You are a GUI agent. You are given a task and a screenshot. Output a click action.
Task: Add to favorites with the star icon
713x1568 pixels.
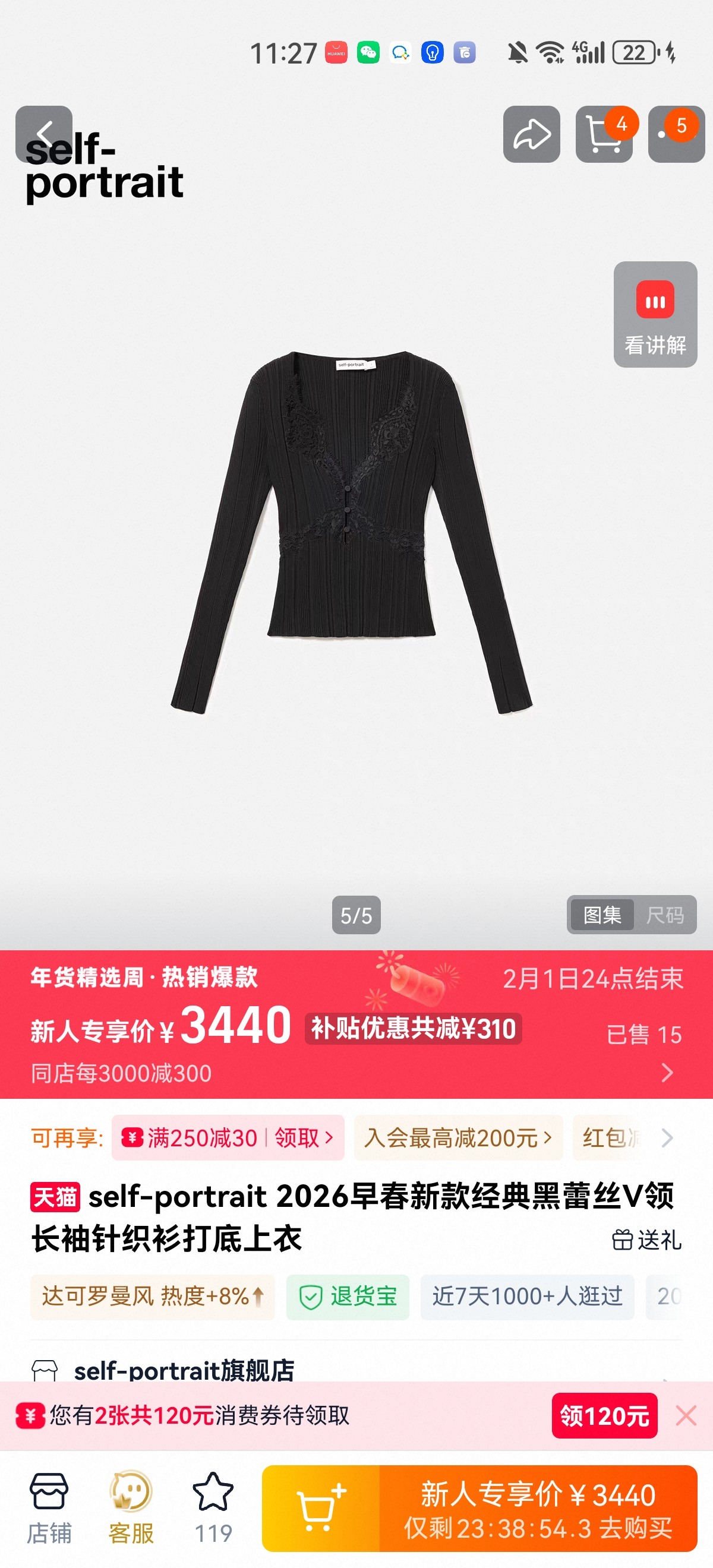pos(213,1507)
